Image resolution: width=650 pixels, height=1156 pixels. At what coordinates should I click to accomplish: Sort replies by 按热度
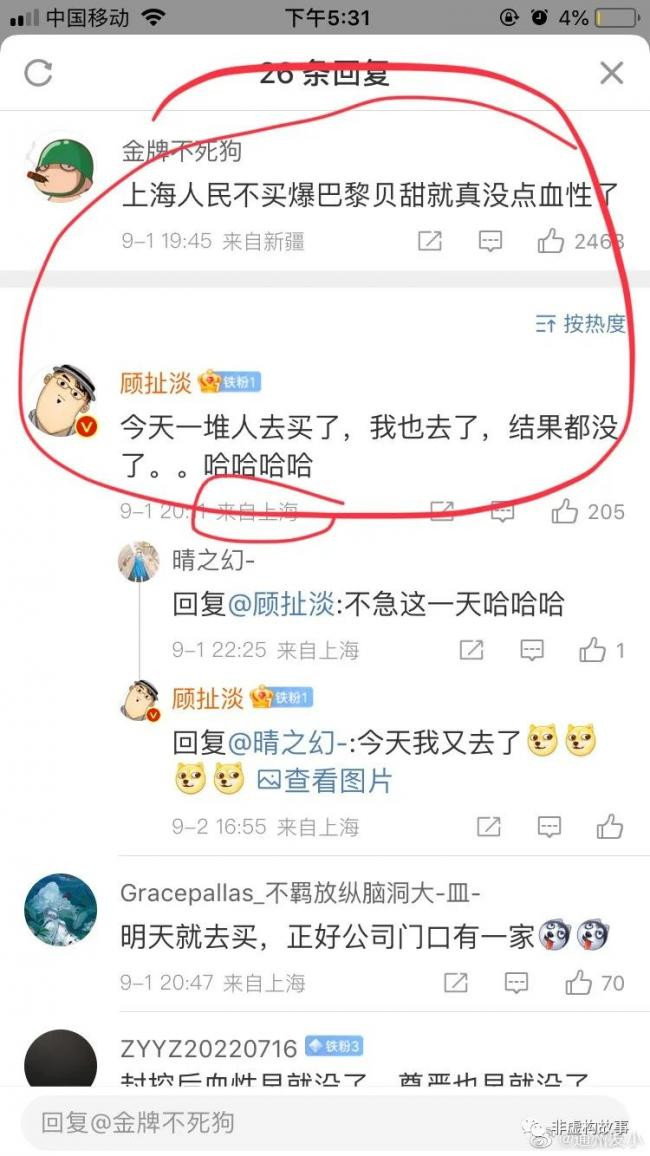pos(581,323)
